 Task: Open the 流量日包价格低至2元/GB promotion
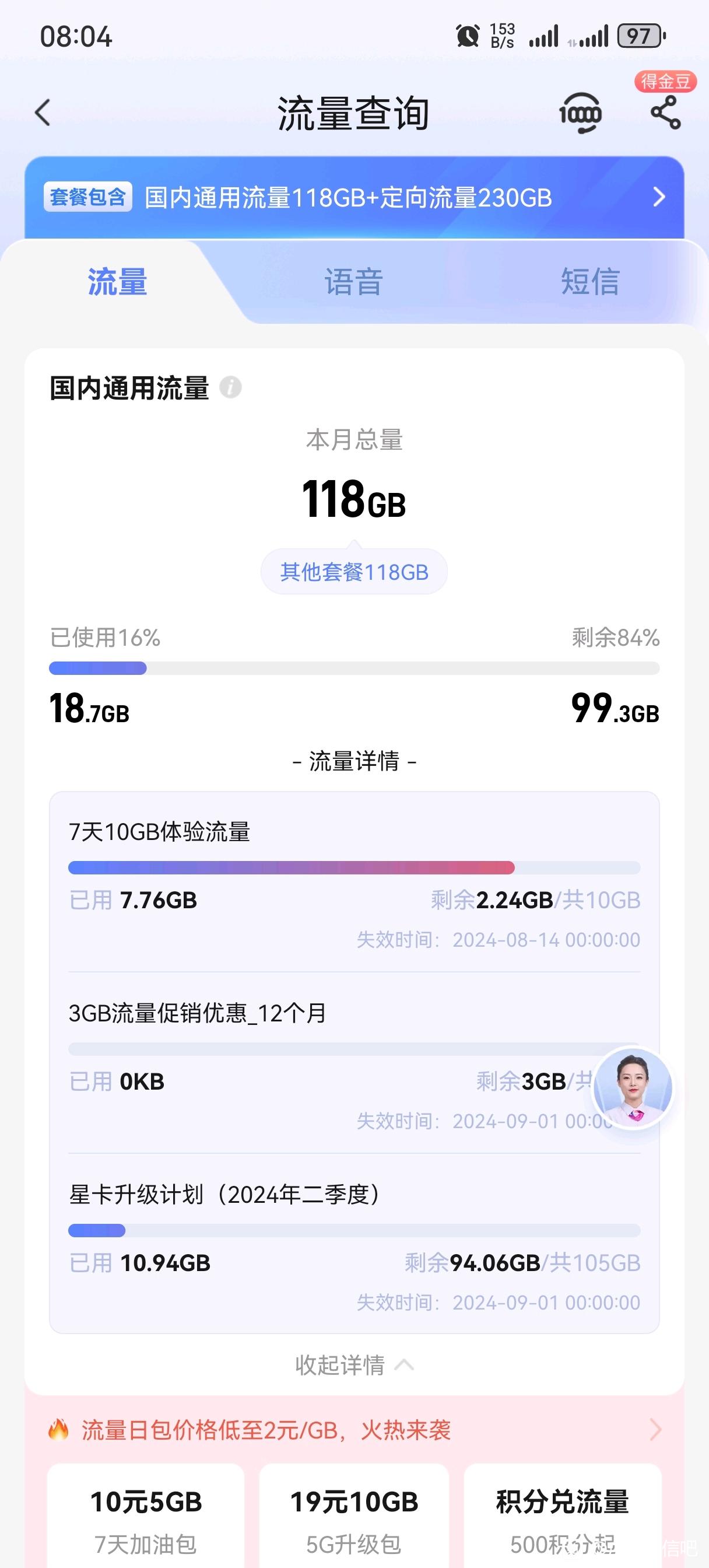(354, 1430)
